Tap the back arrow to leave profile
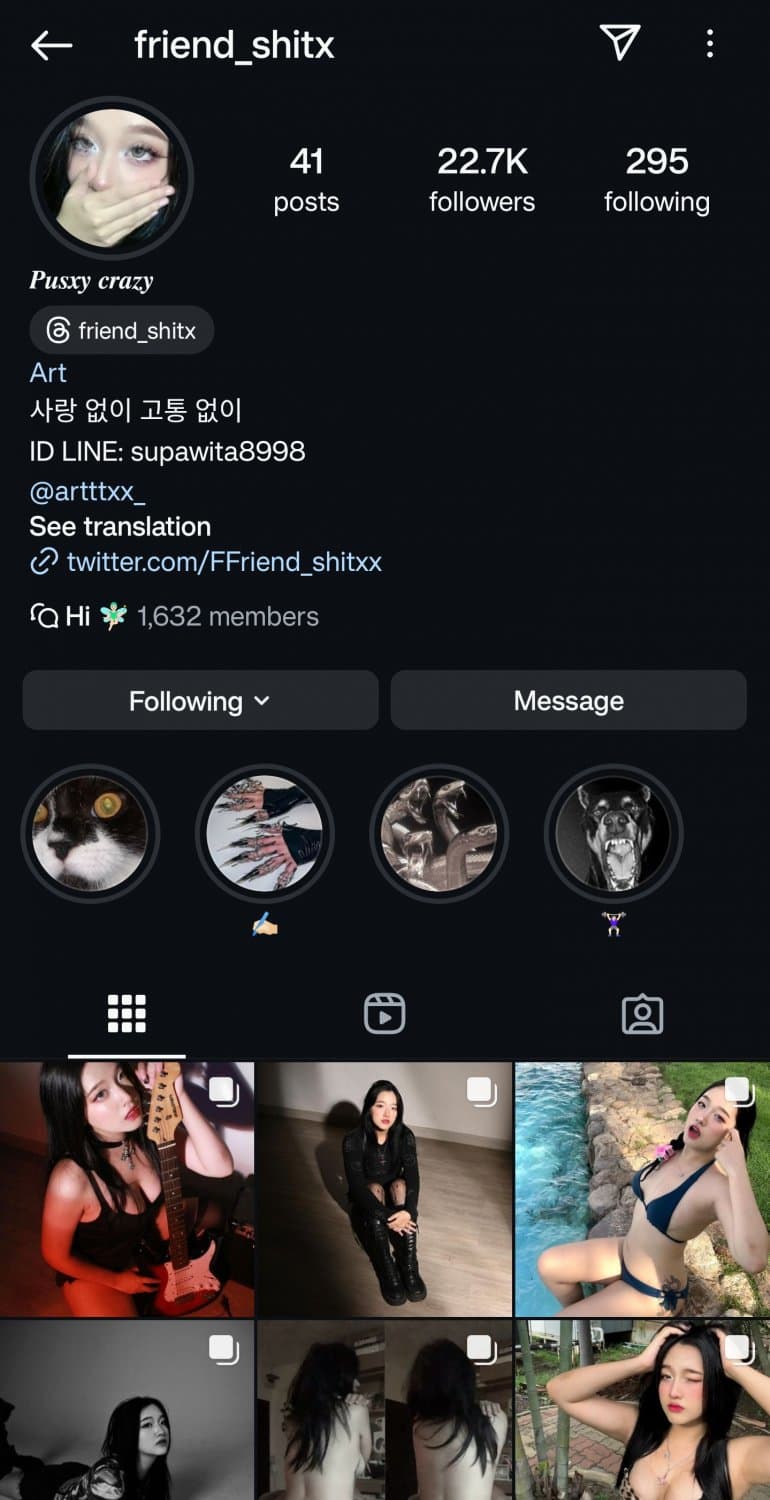This screenshot has width=770, height=1500. [x=50, y=44]
